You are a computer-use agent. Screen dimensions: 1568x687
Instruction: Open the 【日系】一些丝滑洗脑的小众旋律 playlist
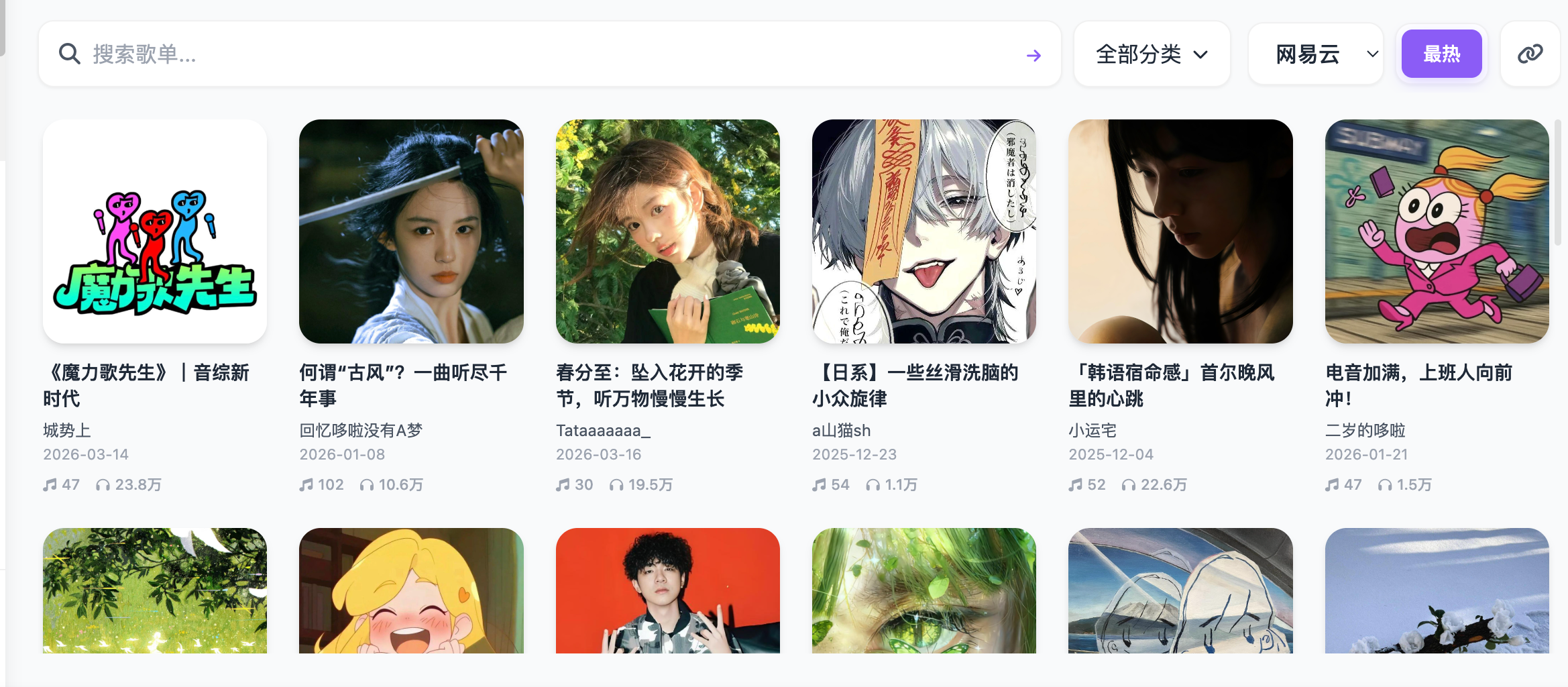pyautogui.click(x=923, y=231)
